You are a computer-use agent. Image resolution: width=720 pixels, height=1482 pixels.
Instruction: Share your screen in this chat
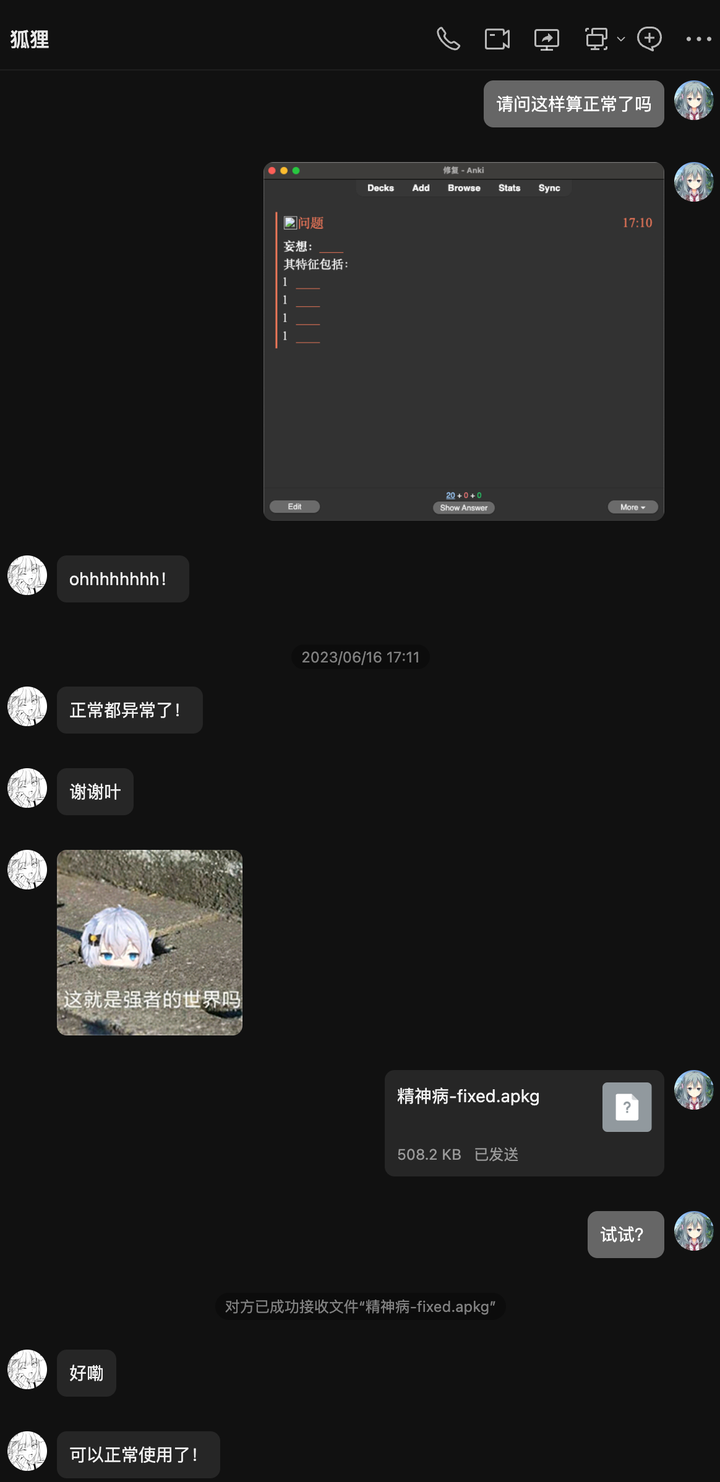tap(547, 39)
